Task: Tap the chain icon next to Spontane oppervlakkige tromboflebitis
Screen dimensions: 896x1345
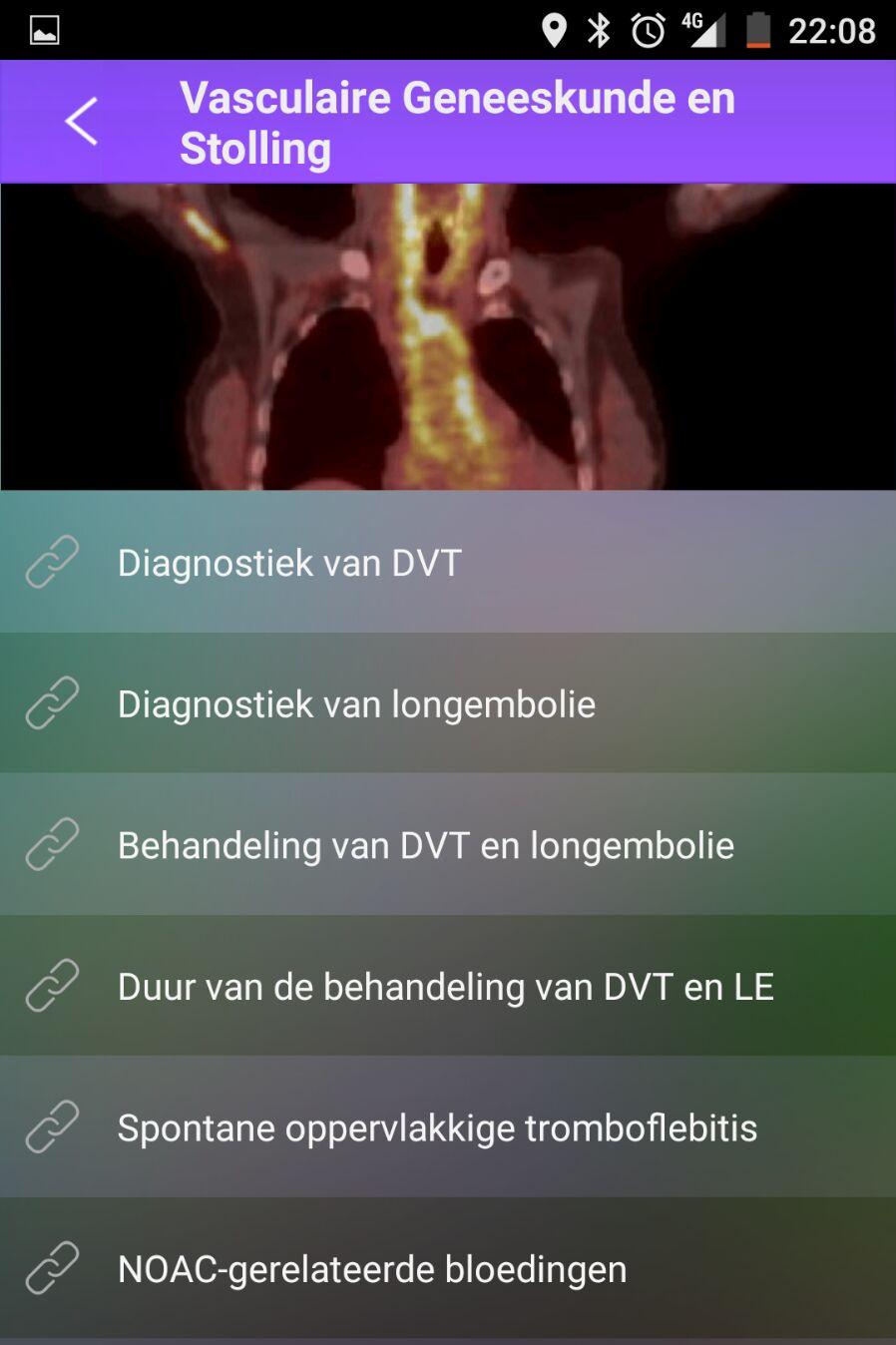Action: (x=53, y=1126)
